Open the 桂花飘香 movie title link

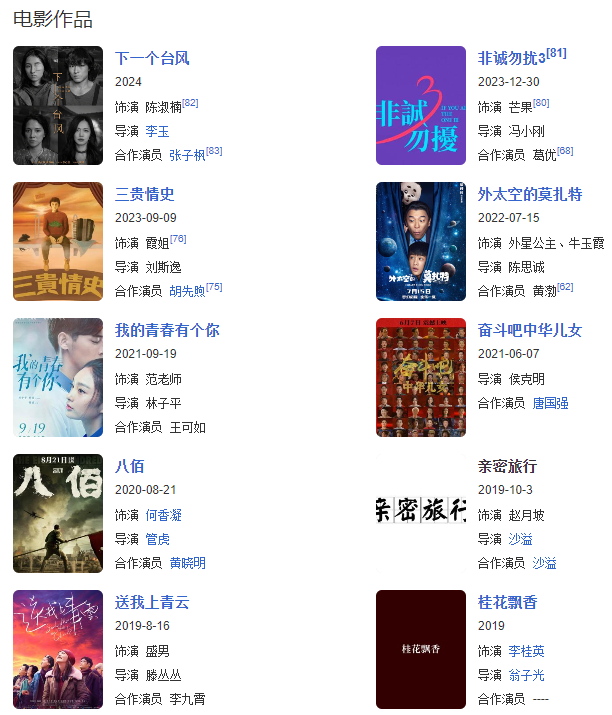(x=507, y=602)
